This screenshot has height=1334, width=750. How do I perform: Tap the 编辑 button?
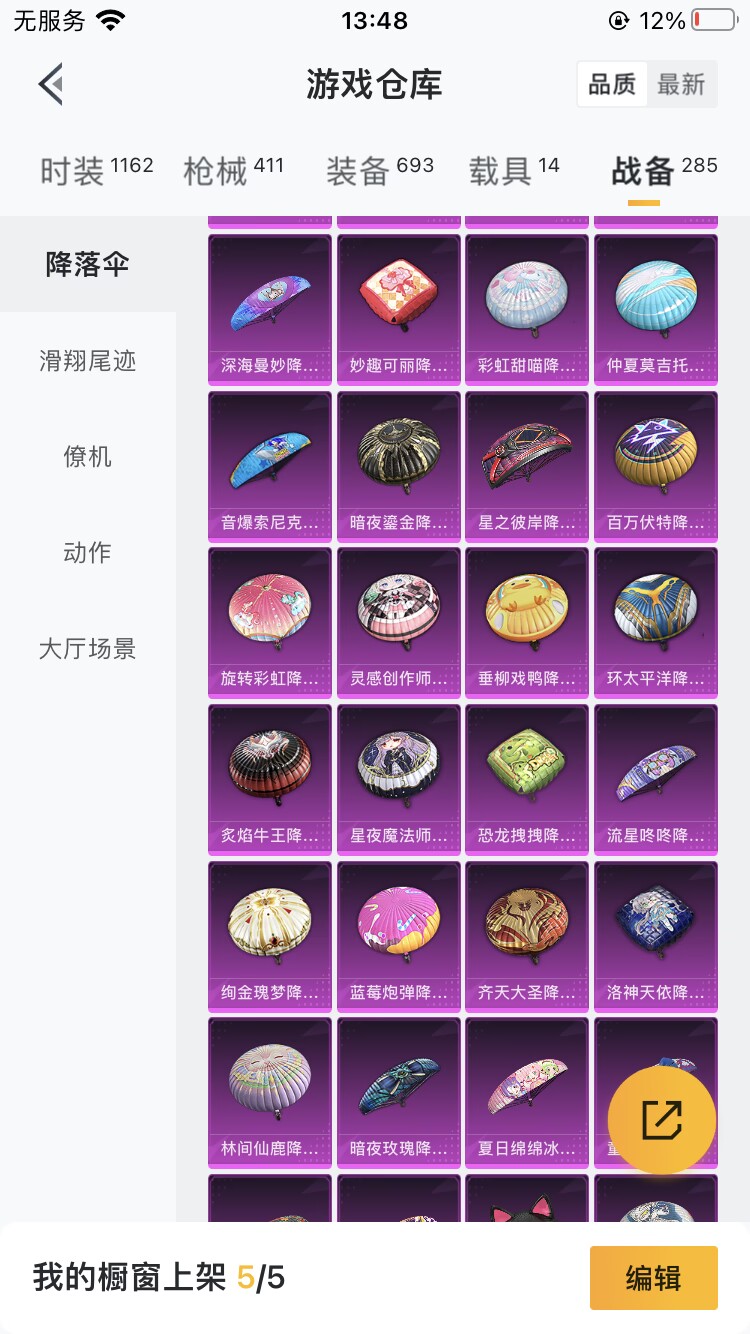click(x=654, y=1278)
